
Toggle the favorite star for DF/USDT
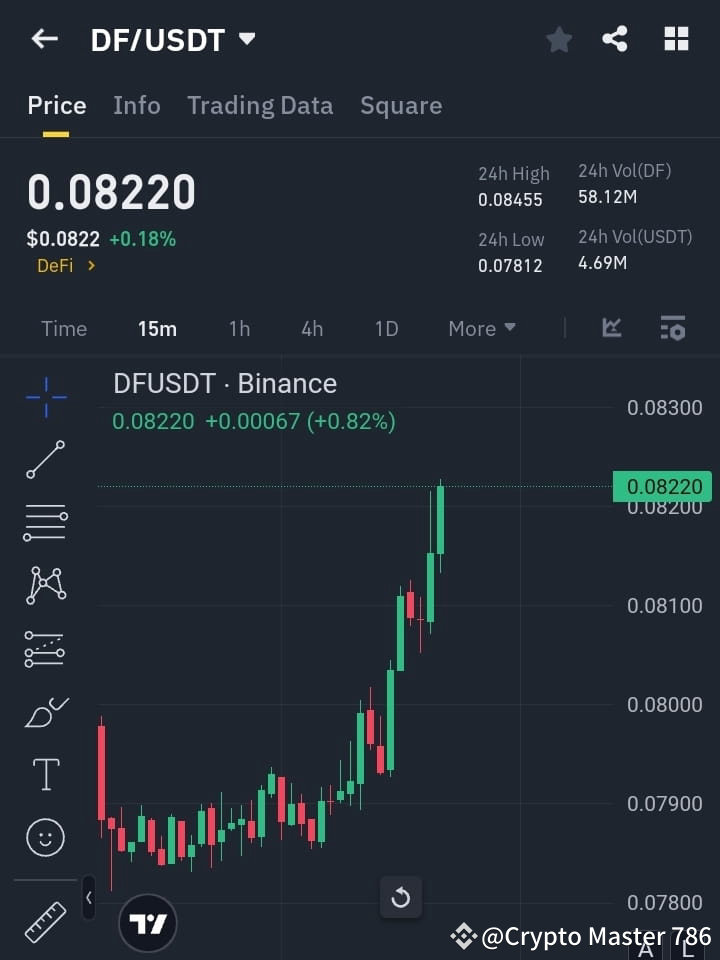[559, 39]
